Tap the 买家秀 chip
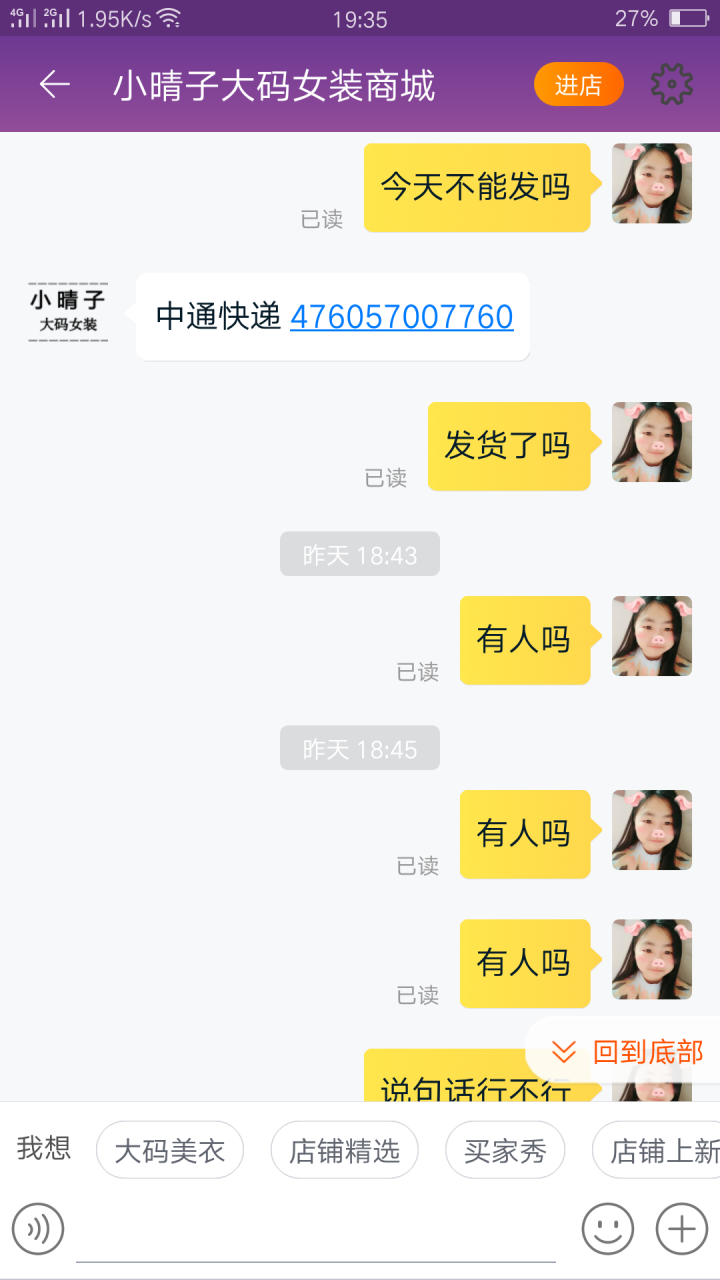The image size is (720, 1280). [x=505, y=1151]
